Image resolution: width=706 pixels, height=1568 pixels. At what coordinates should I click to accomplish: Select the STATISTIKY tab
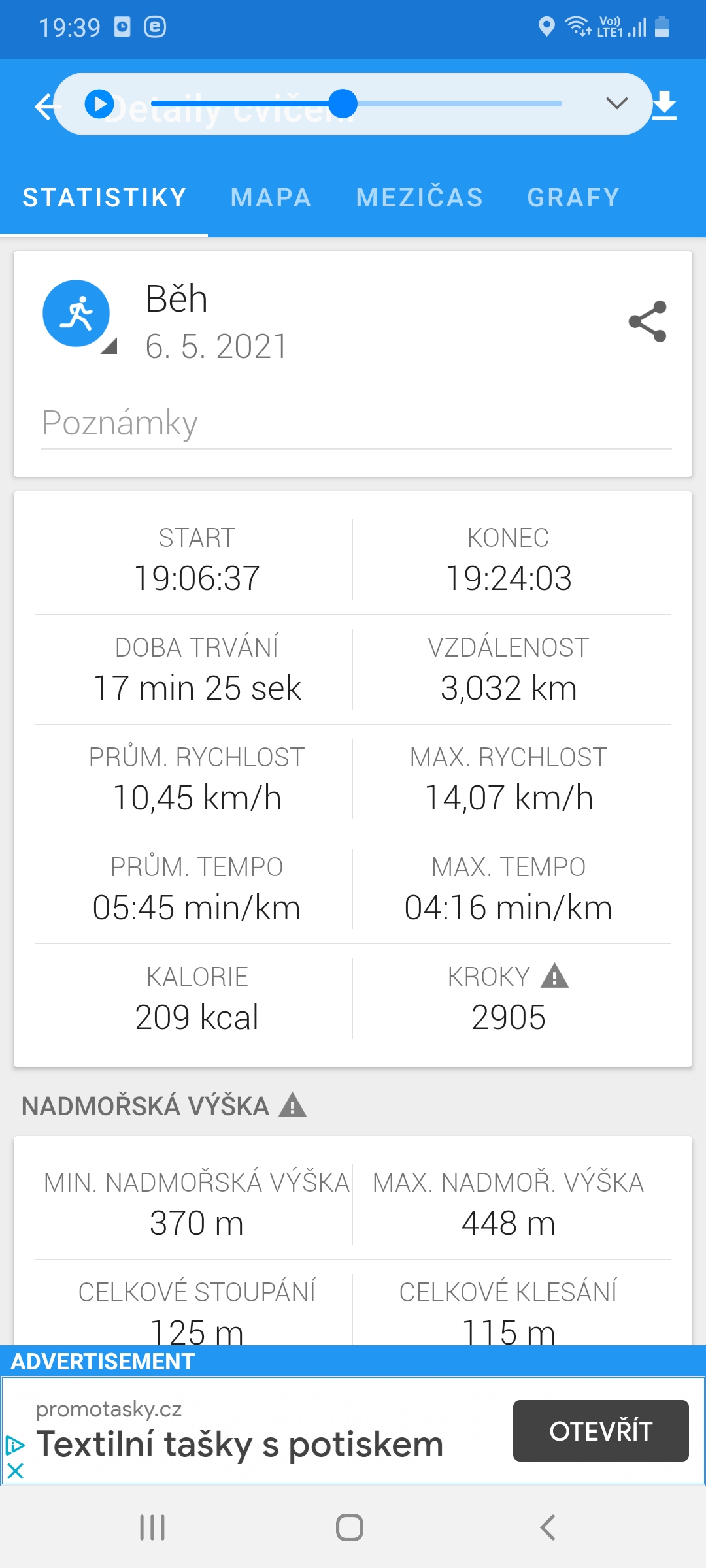pyautogui.click(x=105, y=197)
